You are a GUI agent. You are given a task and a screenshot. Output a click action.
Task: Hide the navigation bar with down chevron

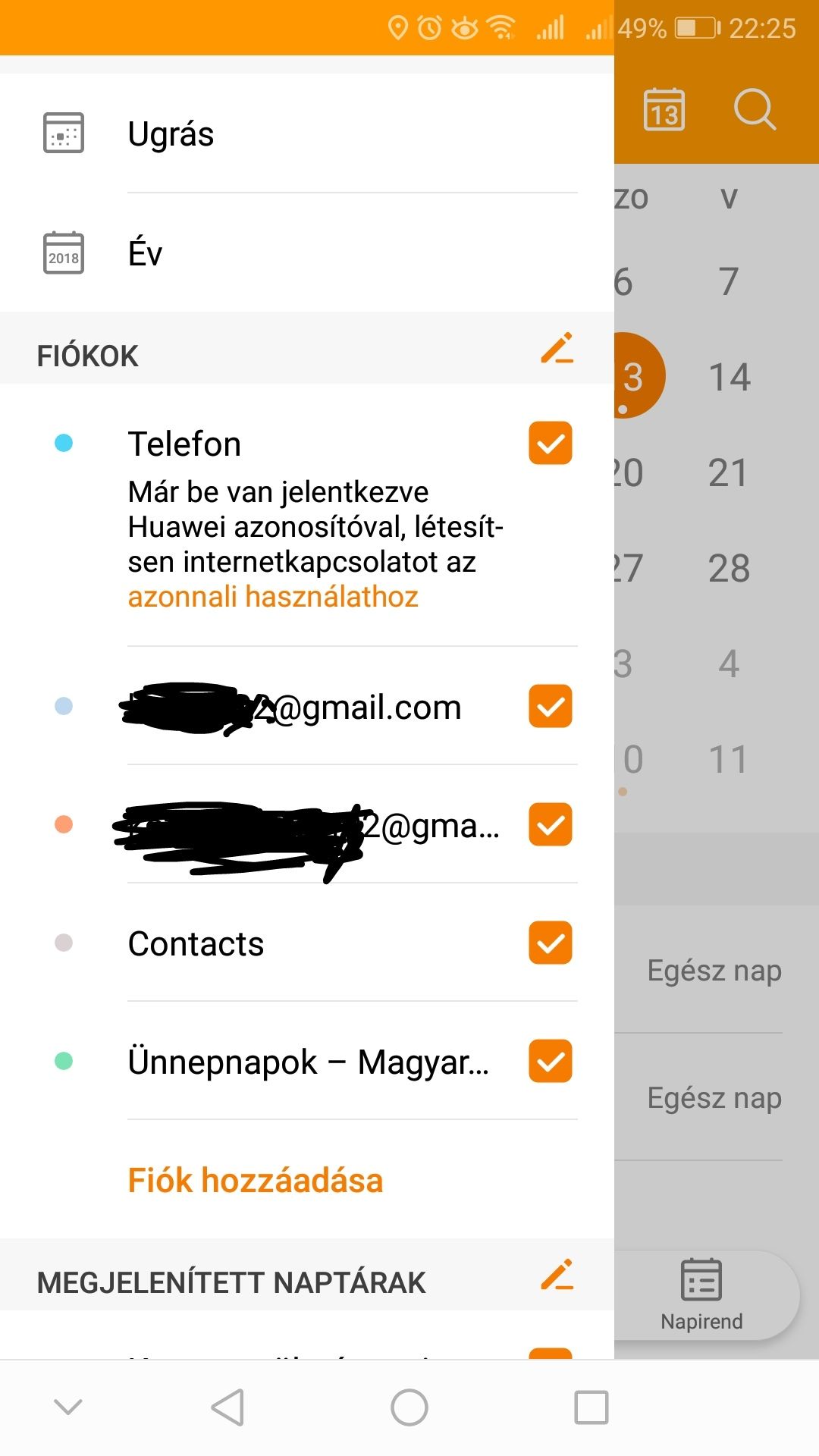pos(68,1407)
